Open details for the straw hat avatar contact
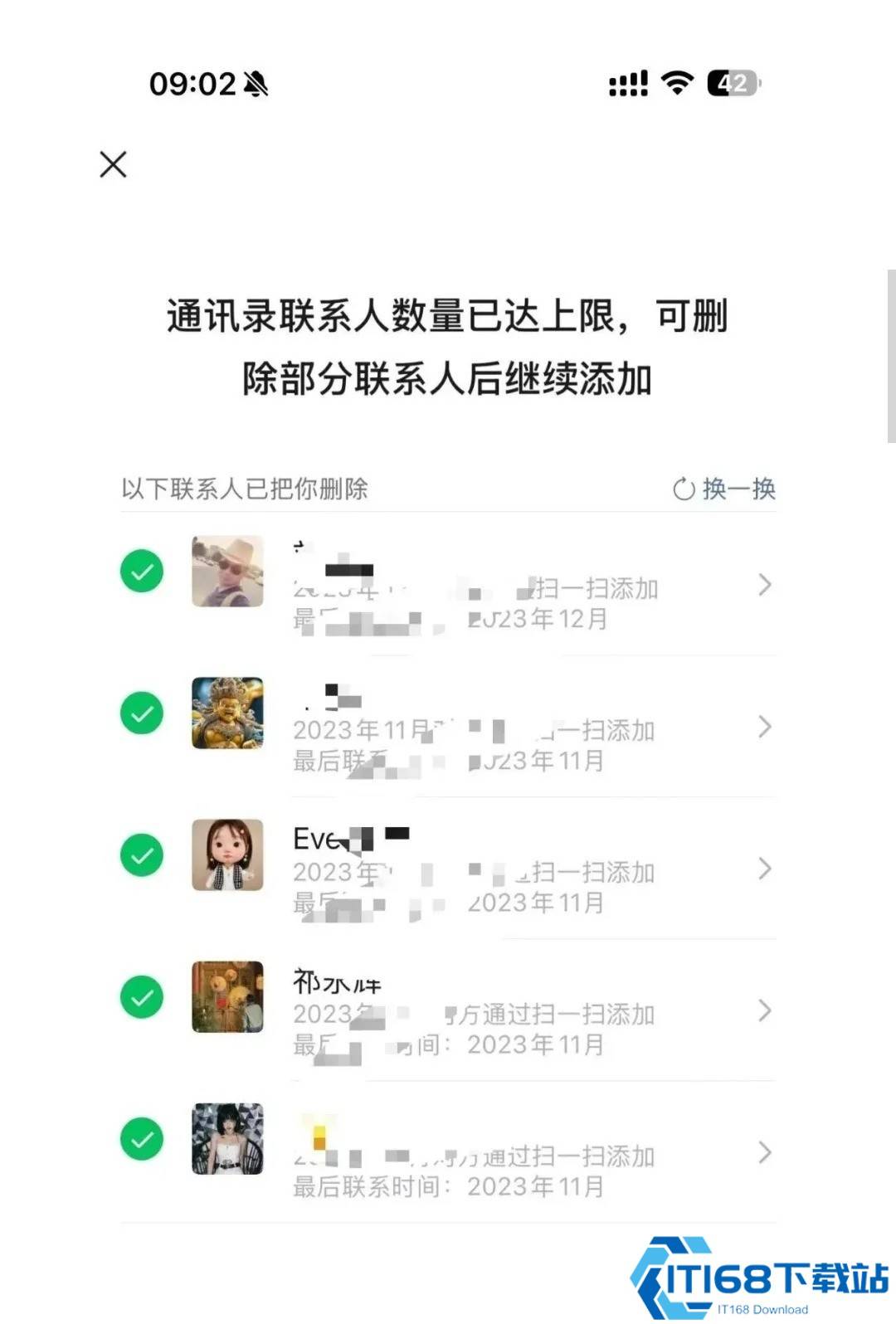Viewport: 896px width, 1324px height. 764,585
